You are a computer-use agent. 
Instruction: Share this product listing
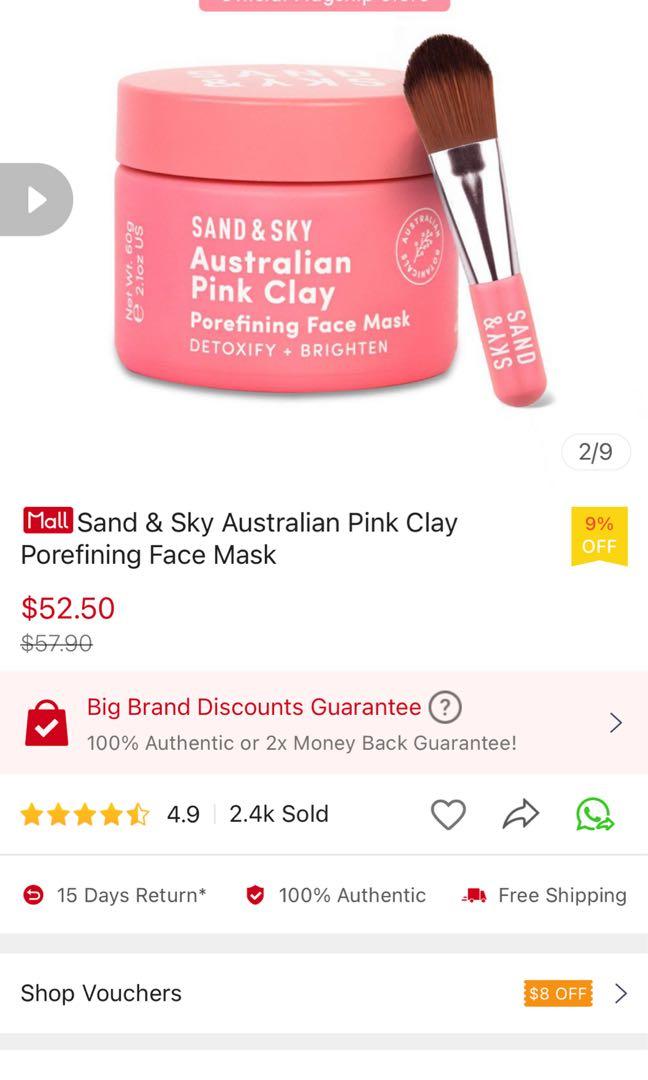[x=520, y=814]
